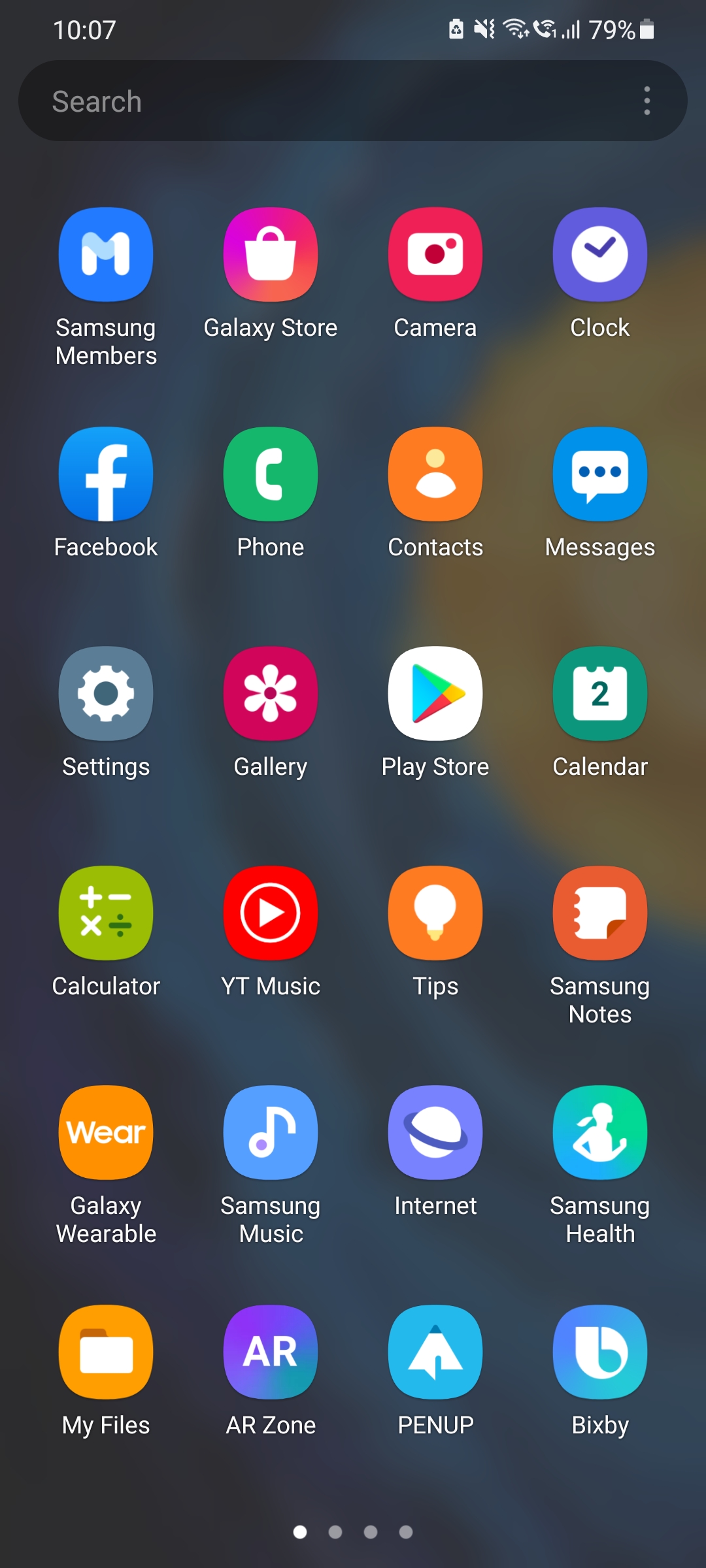Launch the Calculator

tap(106, 913)
